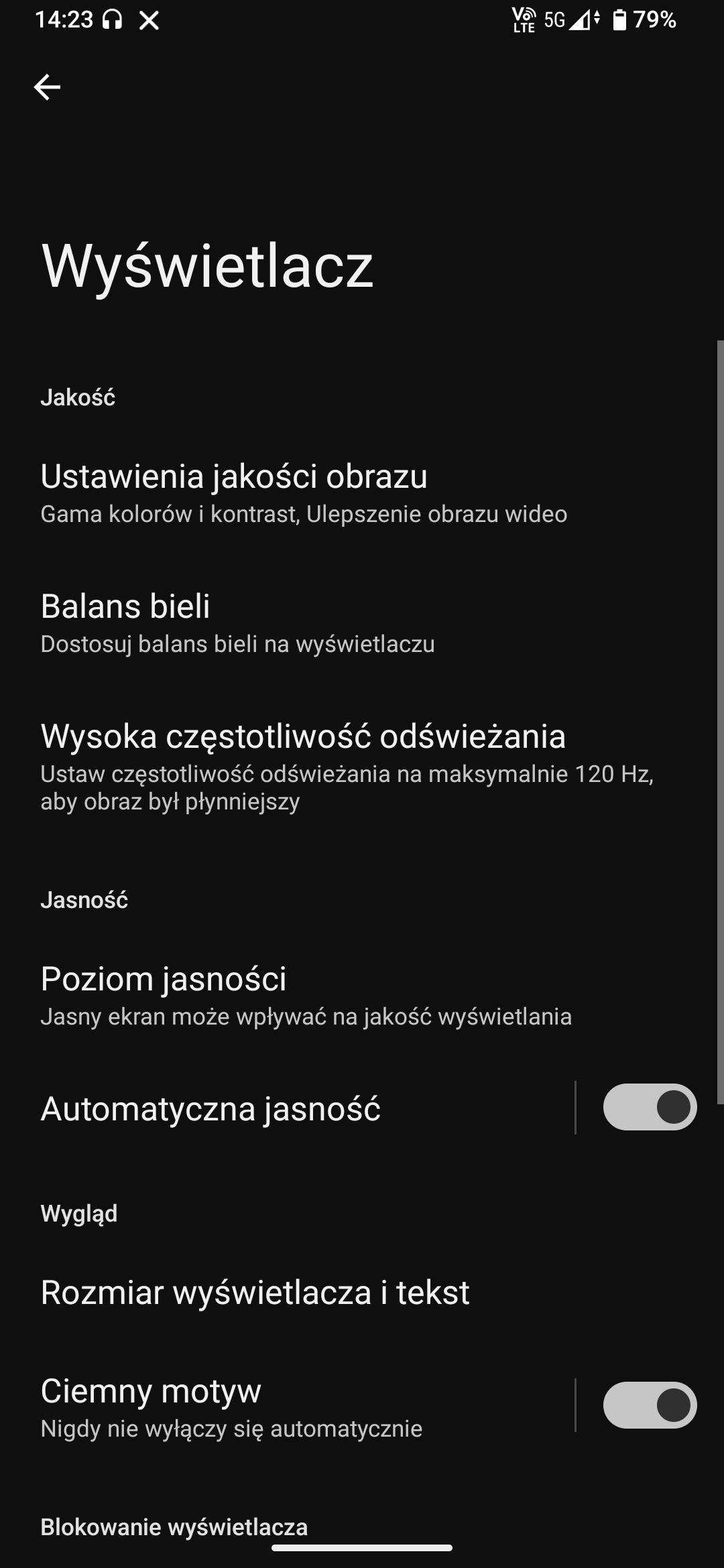Disable the Ciemny motyw switch
Viewport: 724px width, 1568px height.
(x=650, y=1404)
